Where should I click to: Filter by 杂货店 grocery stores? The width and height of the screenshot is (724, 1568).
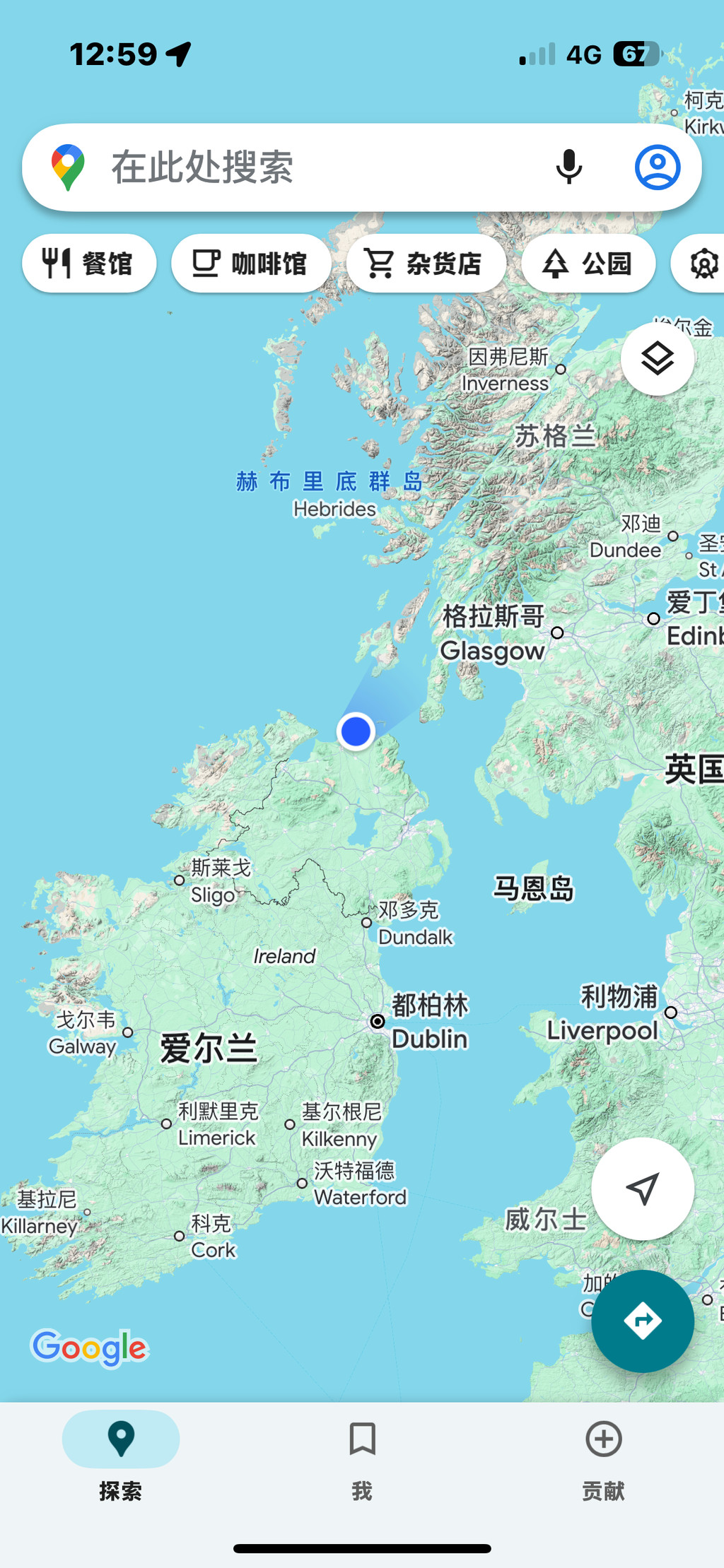point(426,263)
